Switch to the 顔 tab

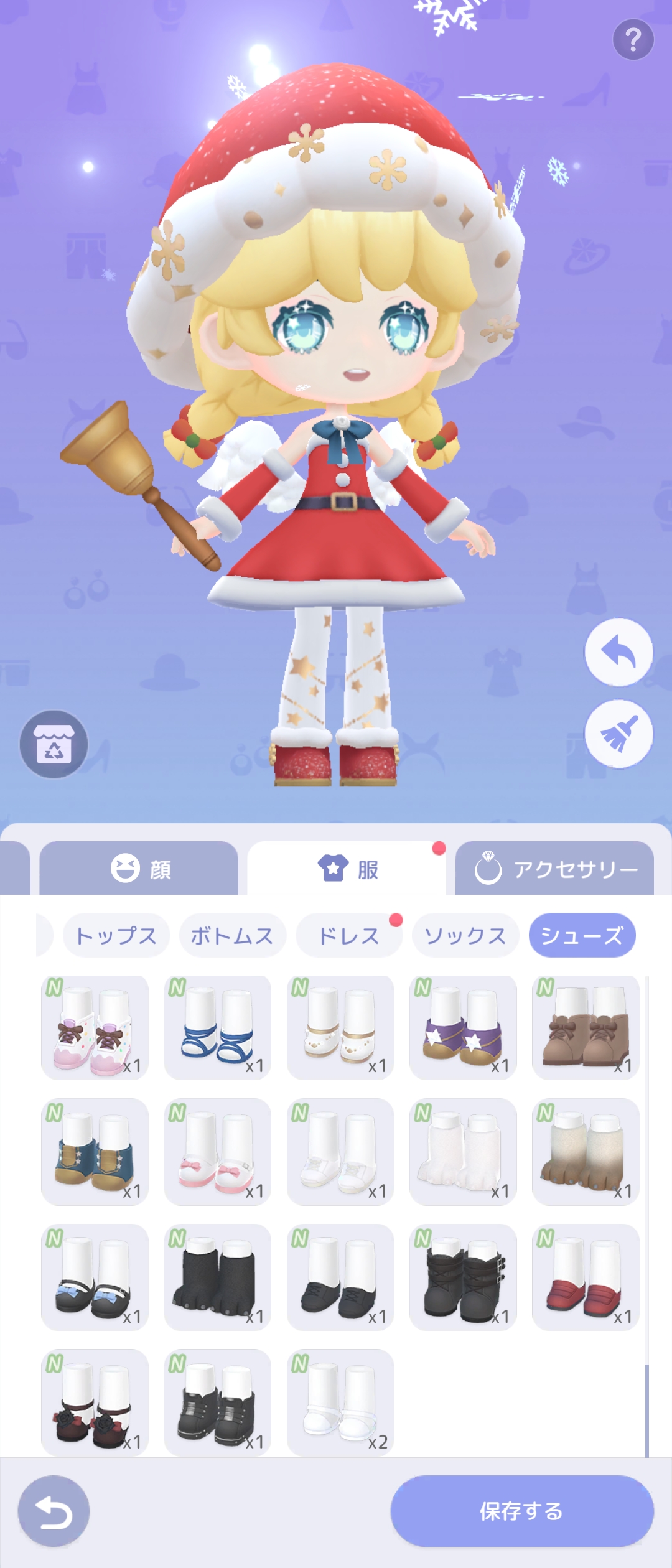point(139,869)
